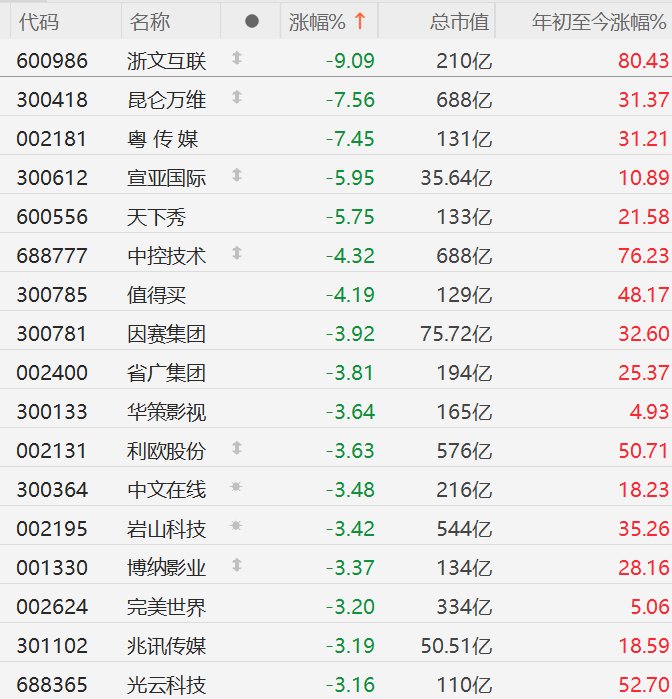View 利欧股份 stock page
Image resolution: width=672 pixels, height=699 pixels.
167,451
